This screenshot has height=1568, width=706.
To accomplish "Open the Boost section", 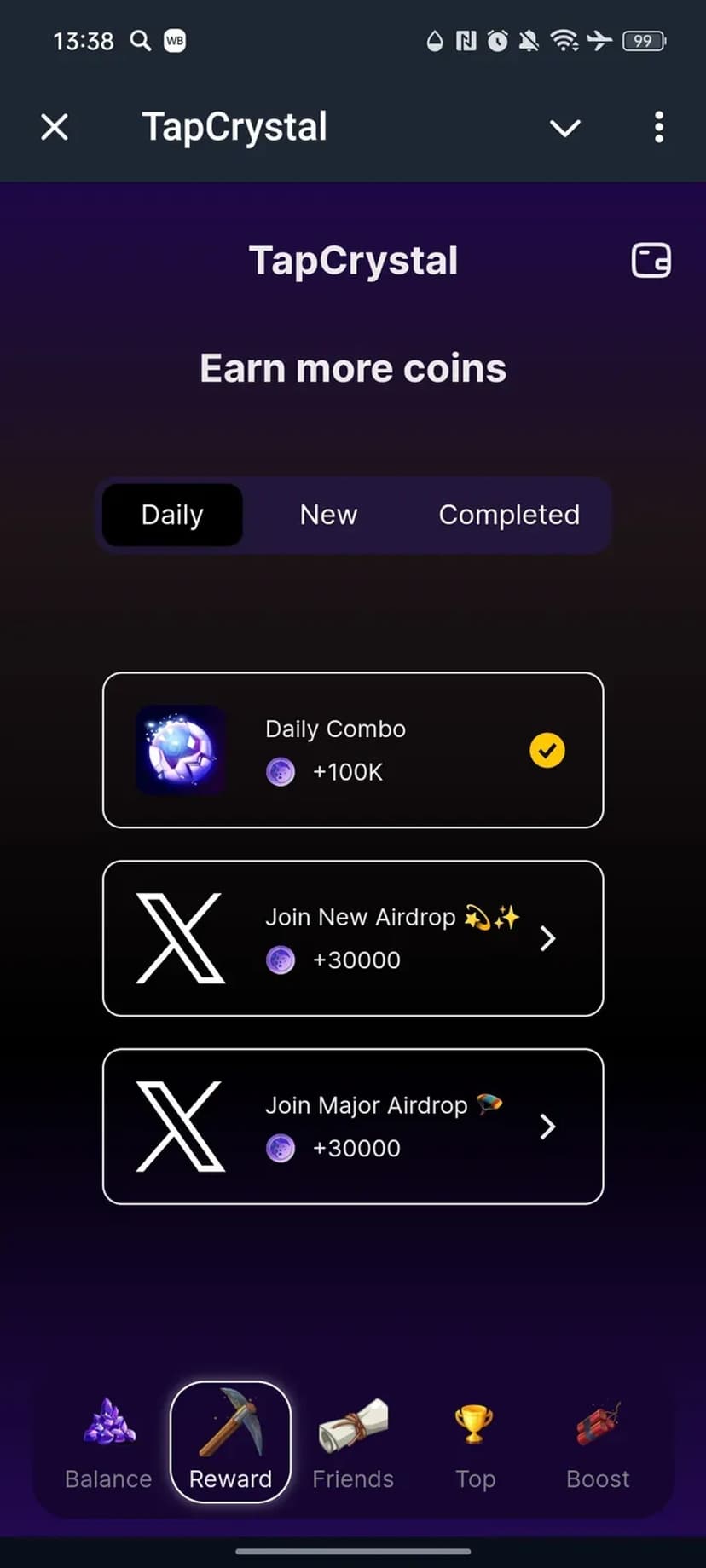I will (598, 1444).
